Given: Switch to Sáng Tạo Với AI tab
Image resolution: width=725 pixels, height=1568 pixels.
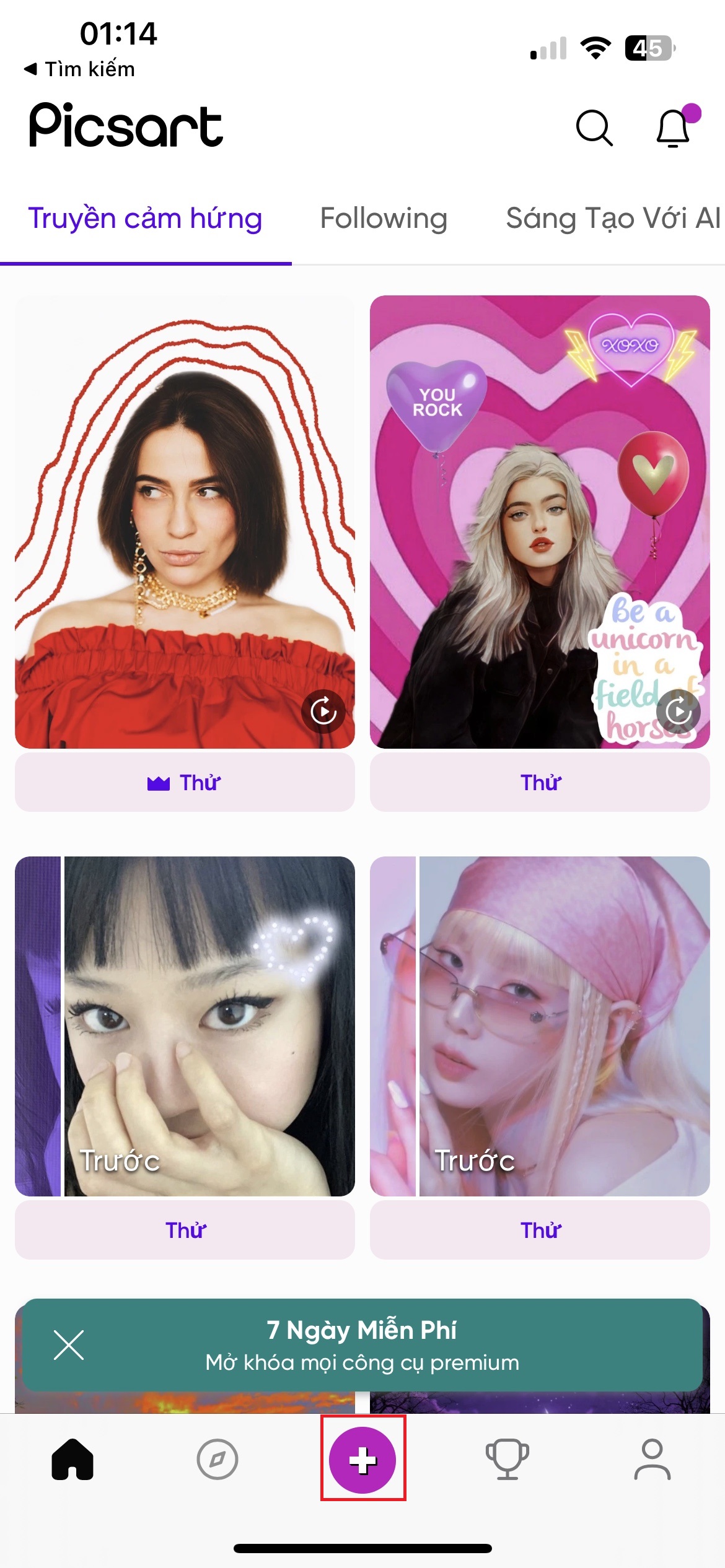Looking at the screenshot, I should click(613, 219).
